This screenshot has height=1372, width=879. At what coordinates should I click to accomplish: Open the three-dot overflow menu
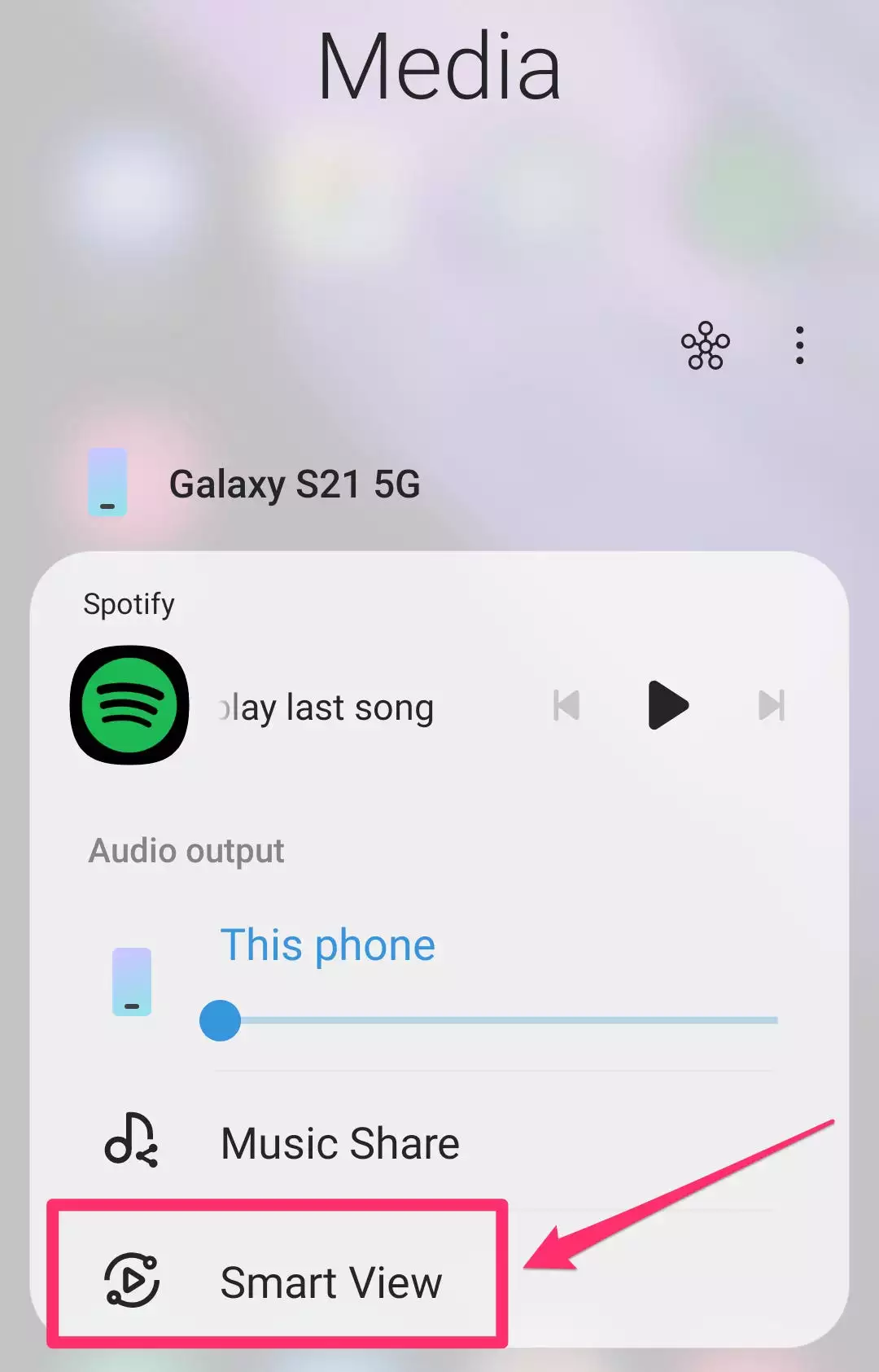click(799, 346)
